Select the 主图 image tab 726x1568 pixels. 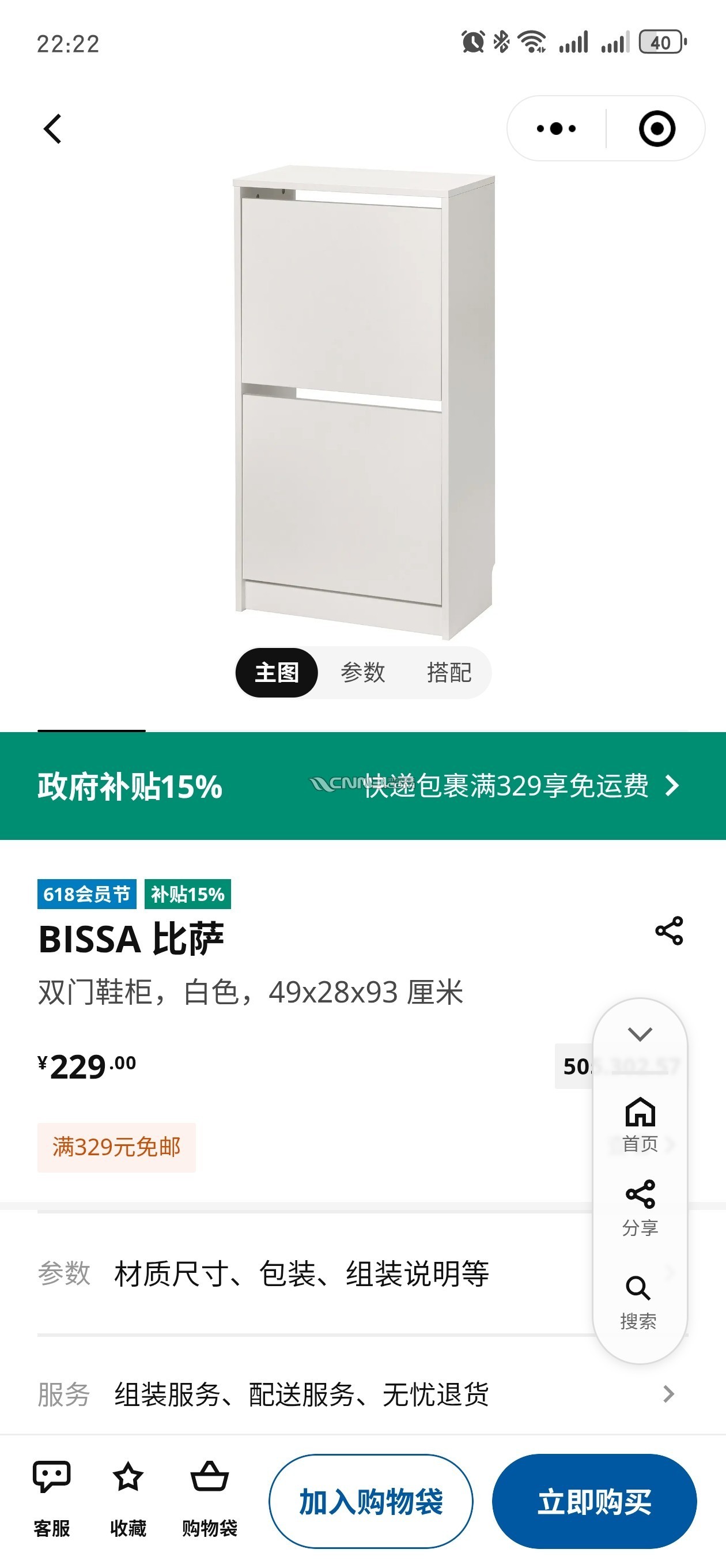coord(277,673)
